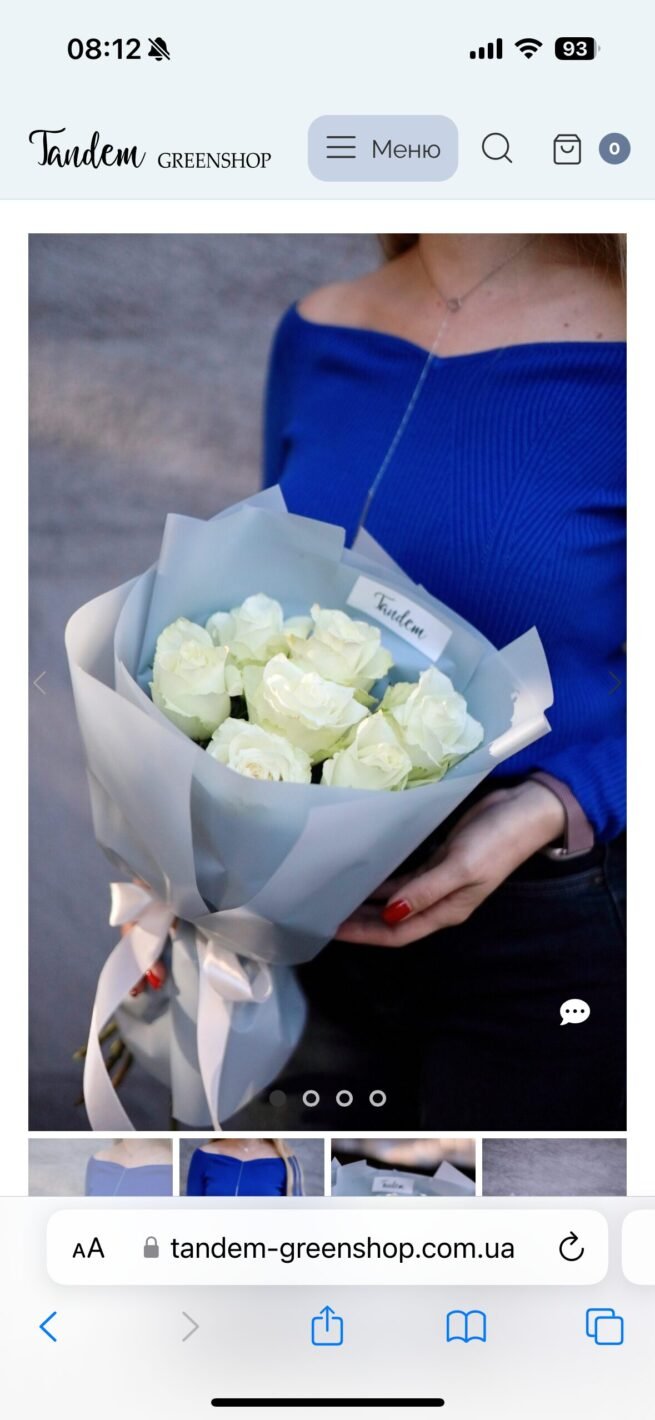This screenshot has height=1420, width=655.
Task: Select the second photo thumbnail
Action: 252,1167
